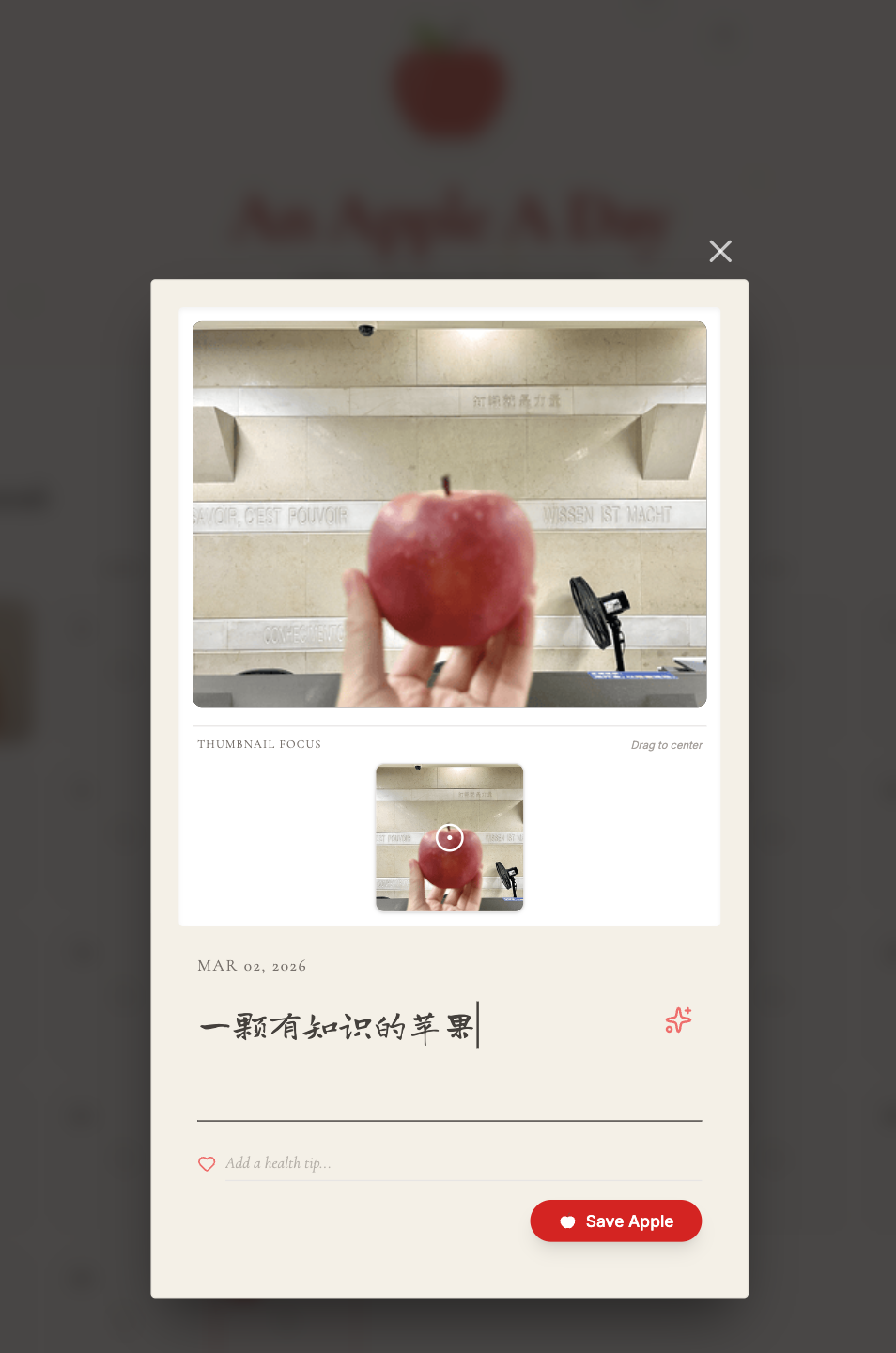Close the apple entry dialog
Image resolution: width=896 pixels, height=1353 pixels.
[x=720, y=251]
